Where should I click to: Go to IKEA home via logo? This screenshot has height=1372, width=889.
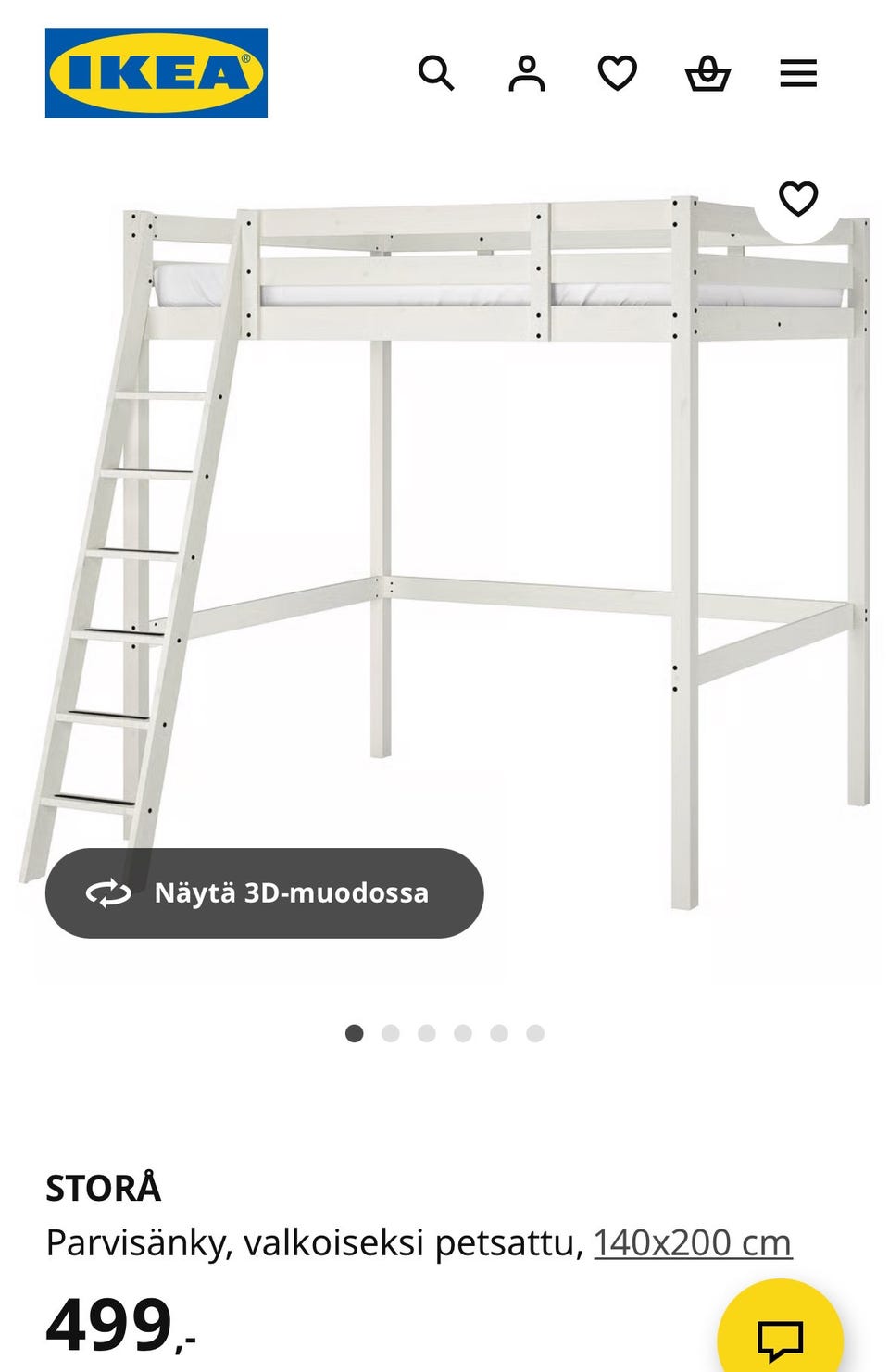click(157, 73)
